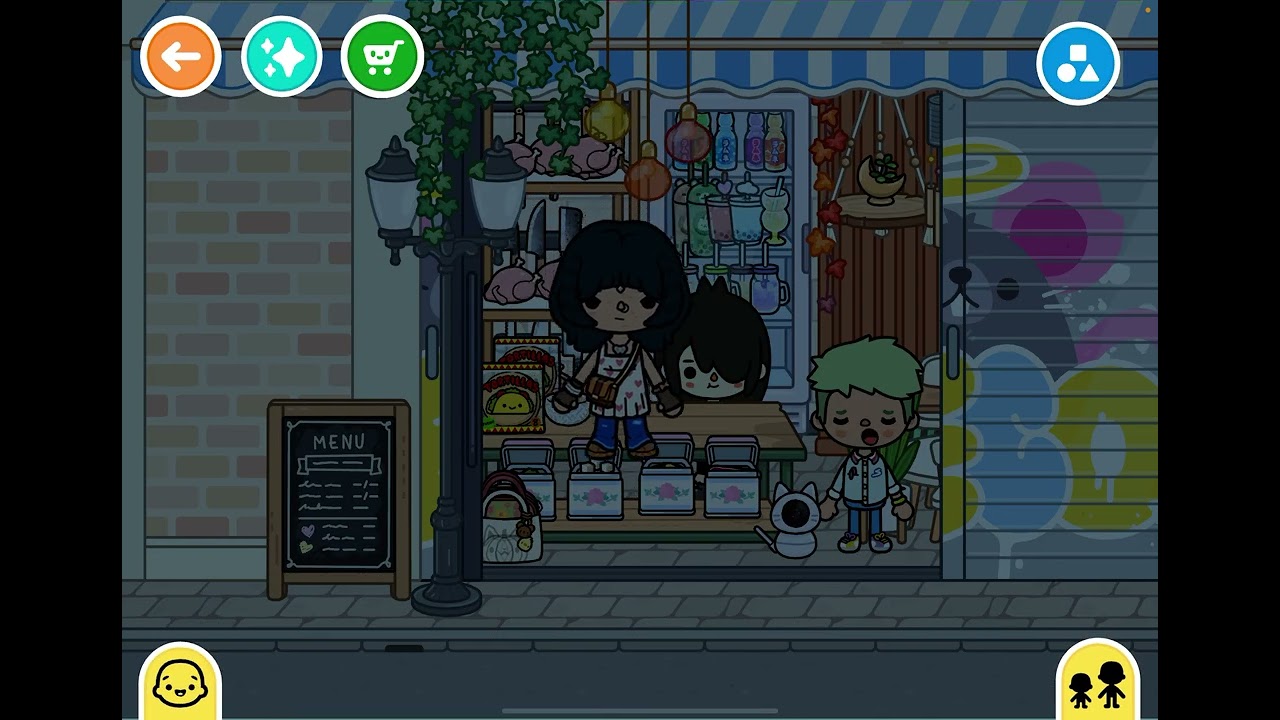Open the characters drawer button
This screenshot has width=1280, height=720.
1097,683
